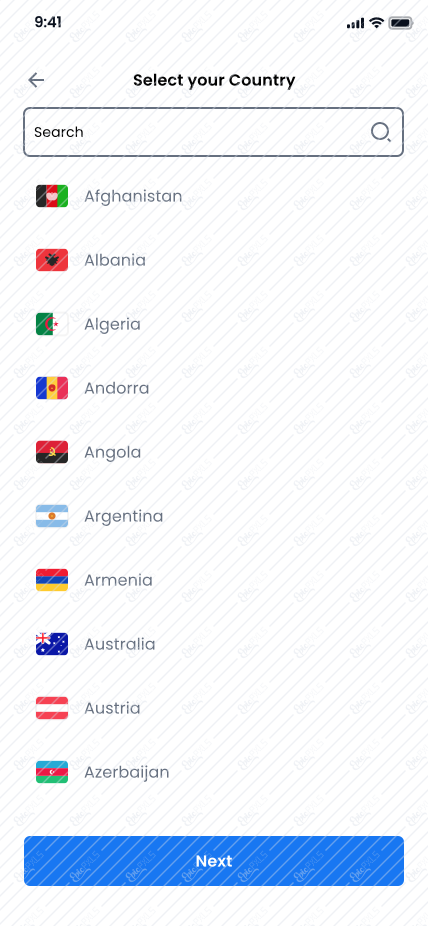The height and width of the screenshot is (926, 428).
Task: Select Armenia from the list
Action: (214, 580)
